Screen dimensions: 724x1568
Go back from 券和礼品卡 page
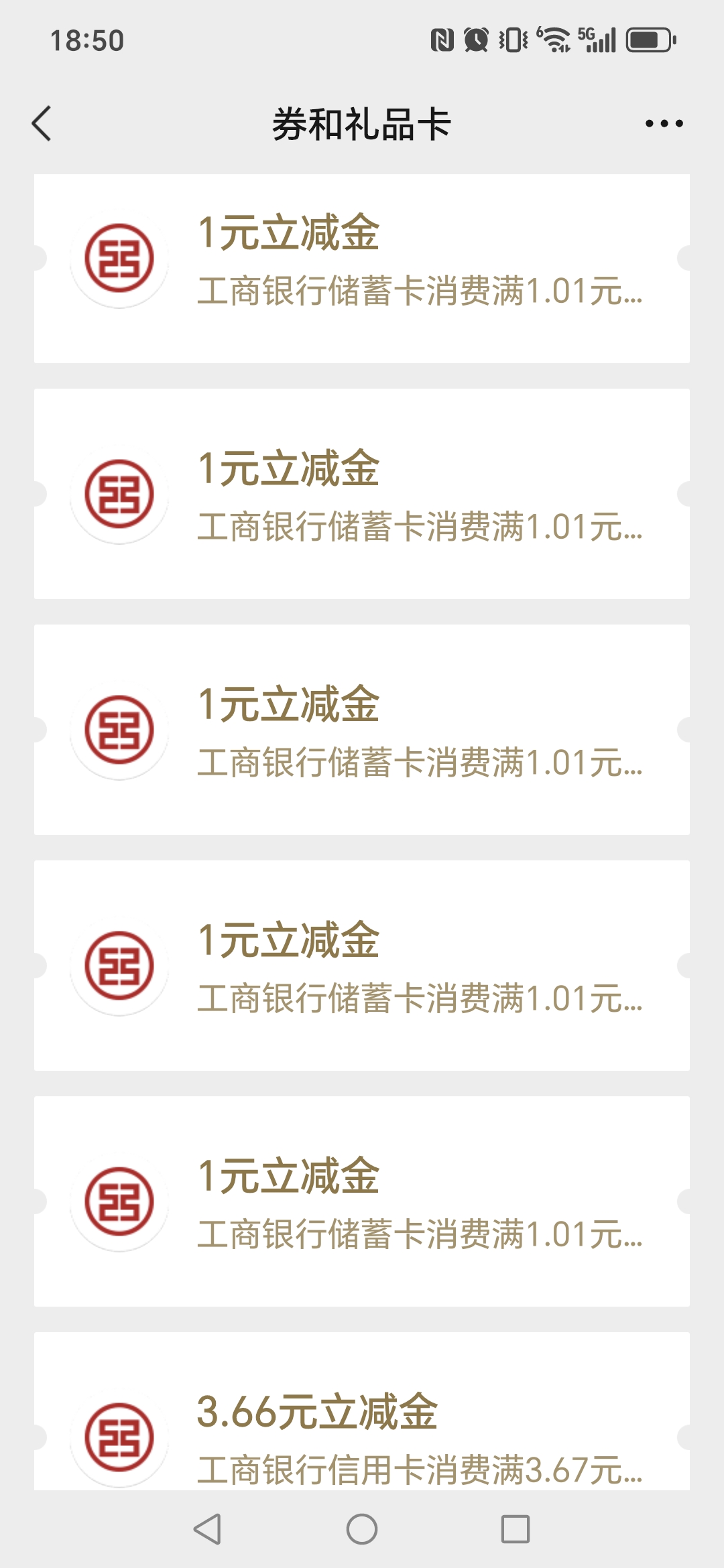coord(42,124)
